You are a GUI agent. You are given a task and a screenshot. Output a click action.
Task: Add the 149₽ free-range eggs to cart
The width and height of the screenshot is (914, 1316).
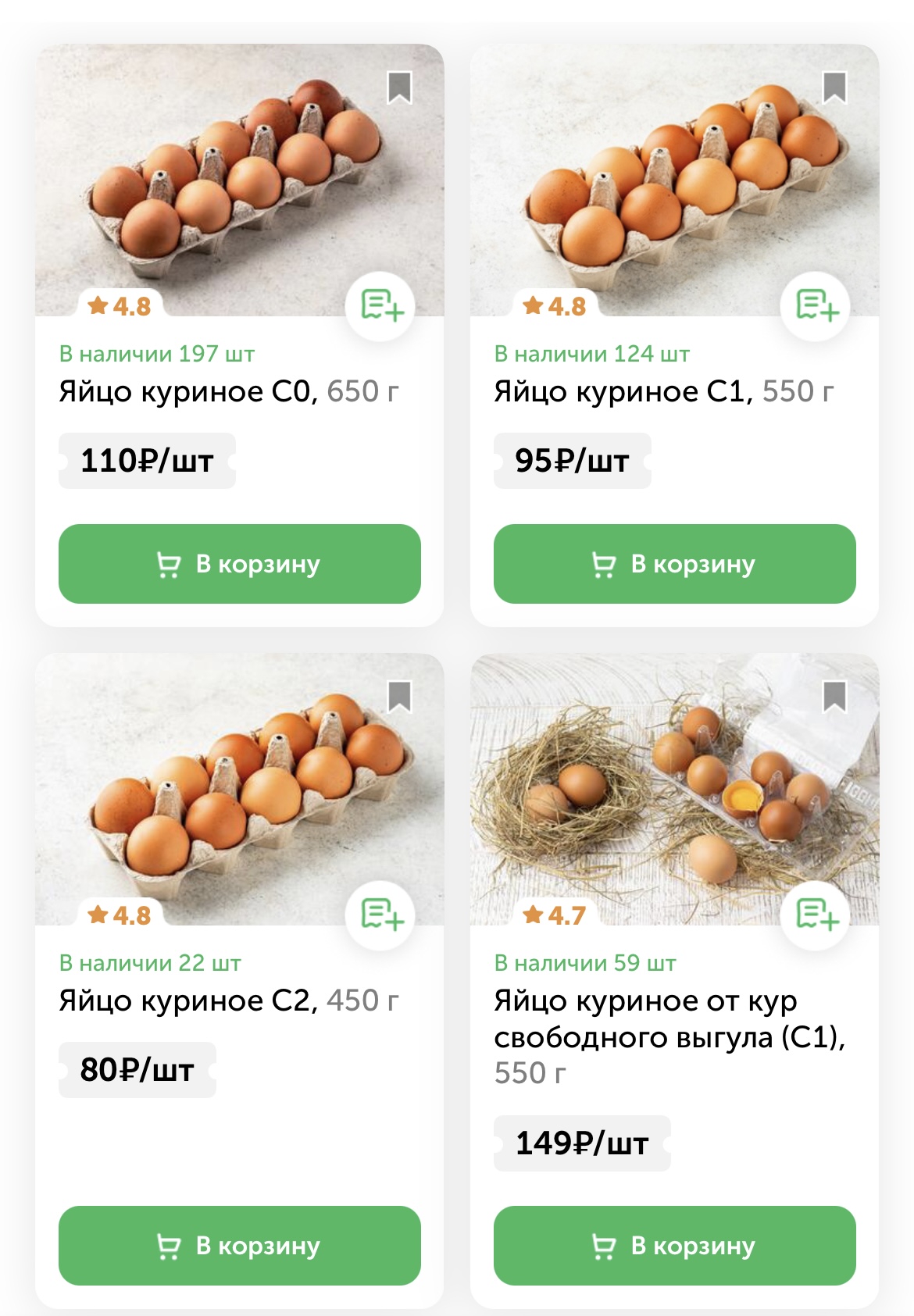tap(674, 1246)
